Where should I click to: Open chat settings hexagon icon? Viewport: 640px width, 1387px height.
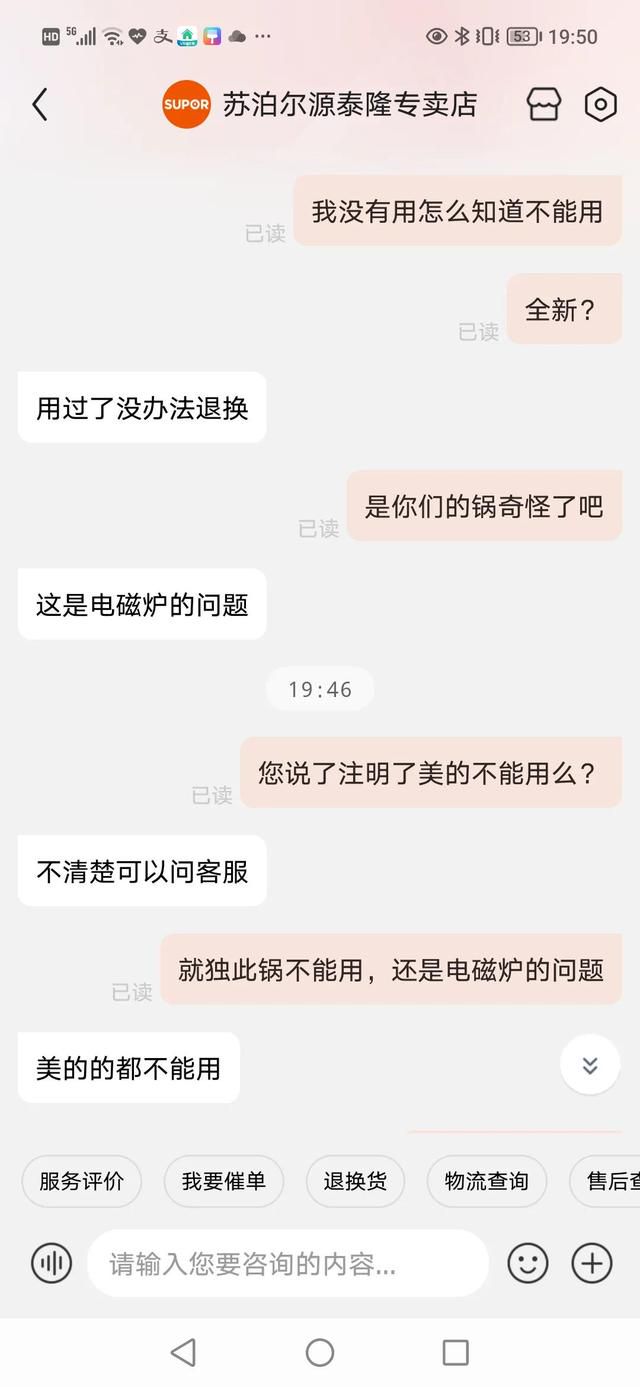pos(600,105)
